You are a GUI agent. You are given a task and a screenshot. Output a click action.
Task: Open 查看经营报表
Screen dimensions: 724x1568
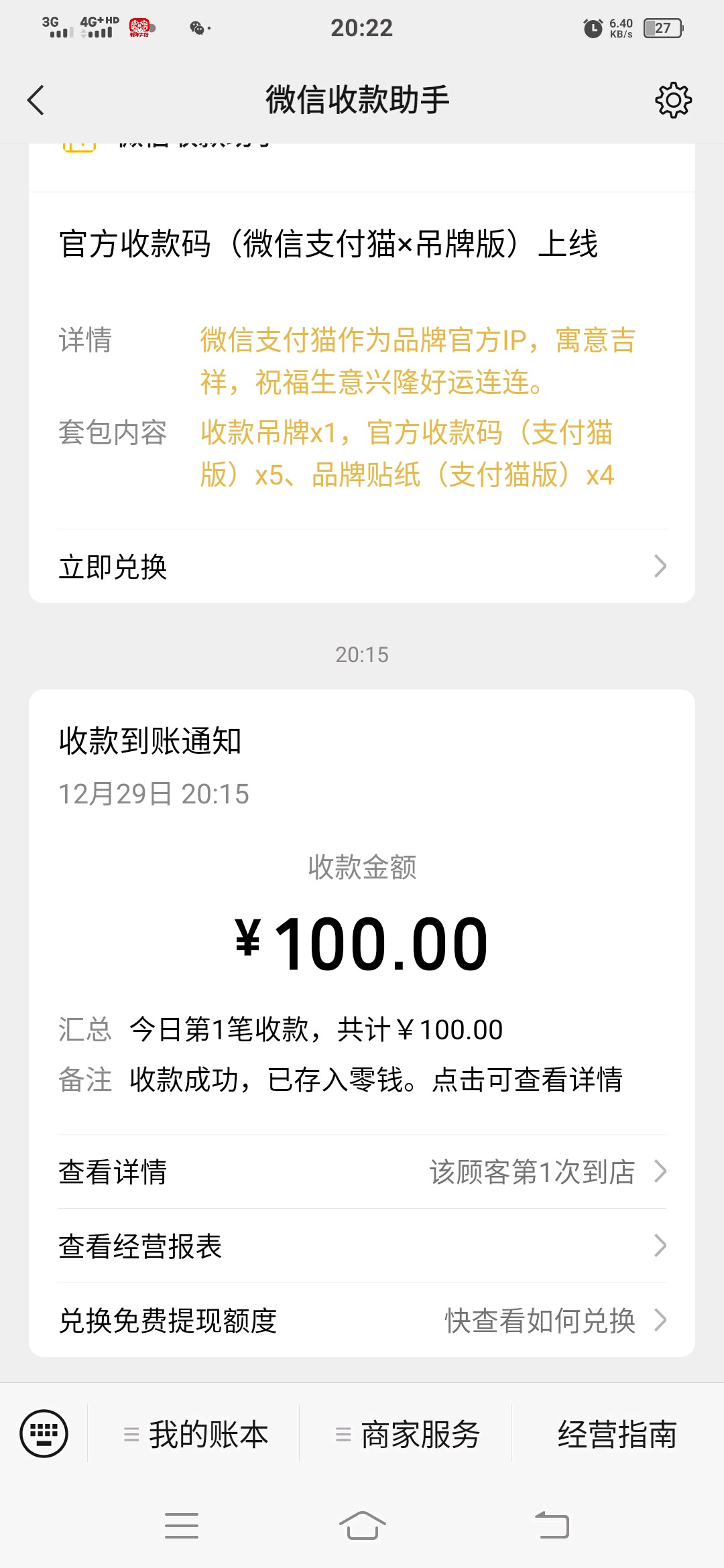[362, 1246]
